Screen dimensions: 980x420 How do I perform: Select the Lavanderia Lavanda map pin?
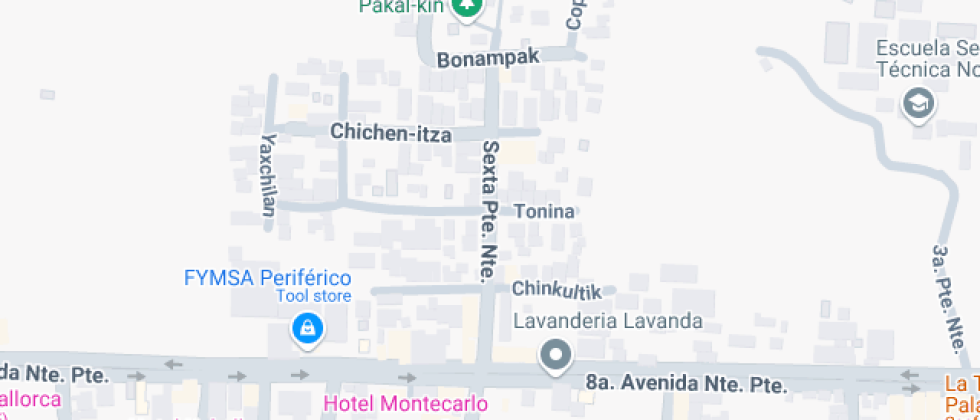(554, 354)
